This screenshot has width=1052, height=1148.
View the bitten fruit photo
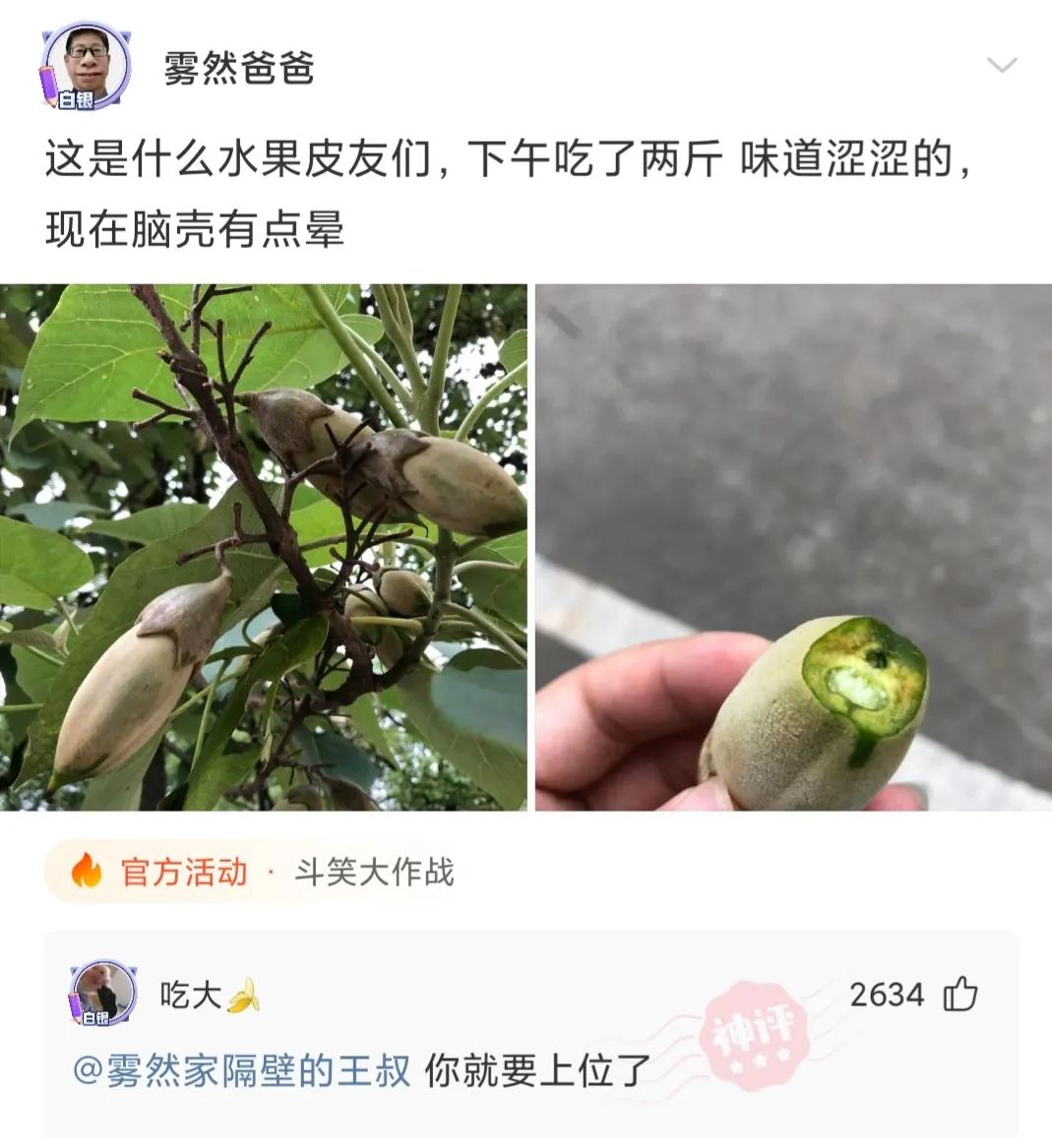[793, 547]
